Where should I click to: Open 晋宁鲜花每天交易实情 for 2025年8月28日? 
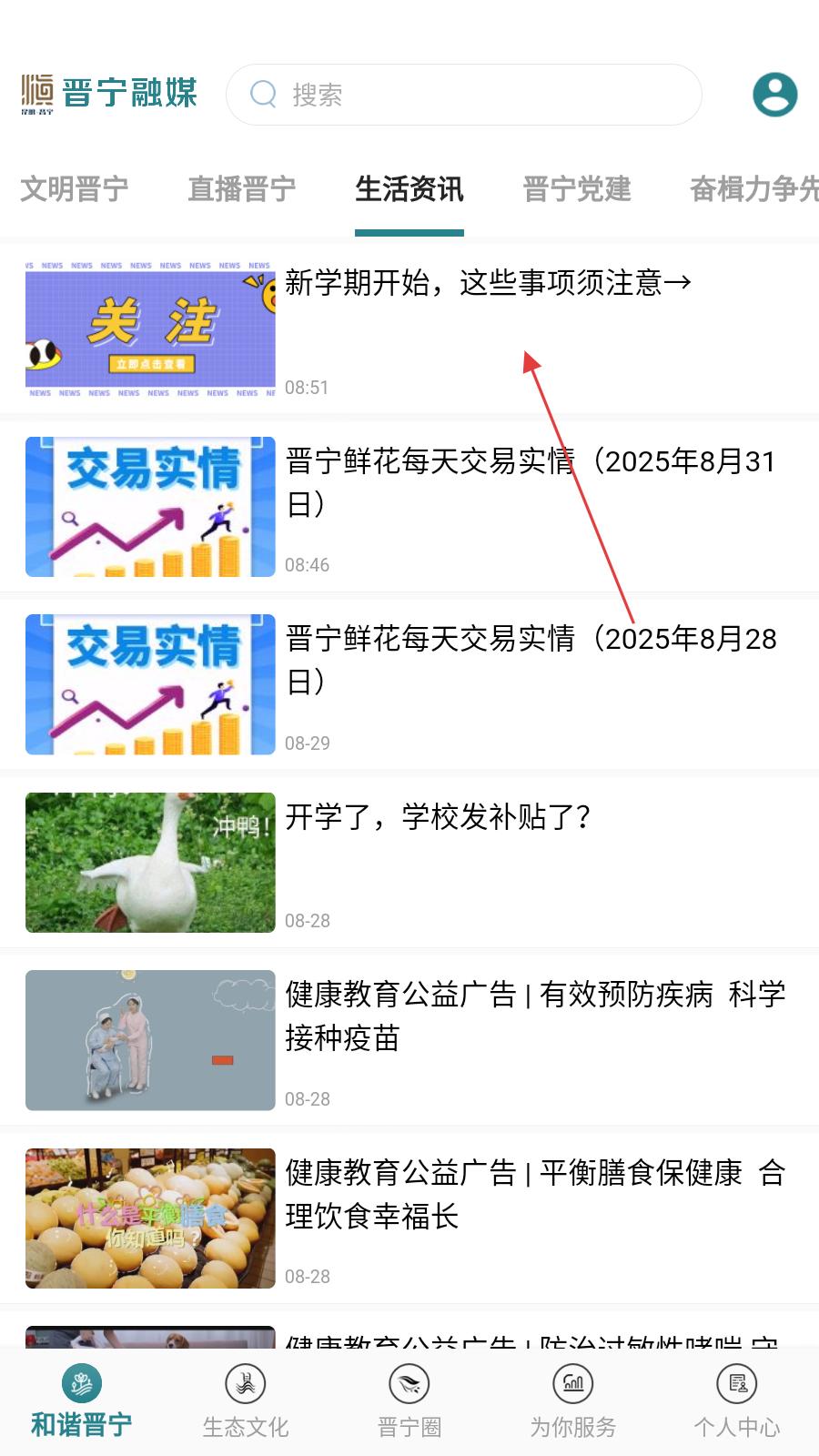tap(409, 684)
